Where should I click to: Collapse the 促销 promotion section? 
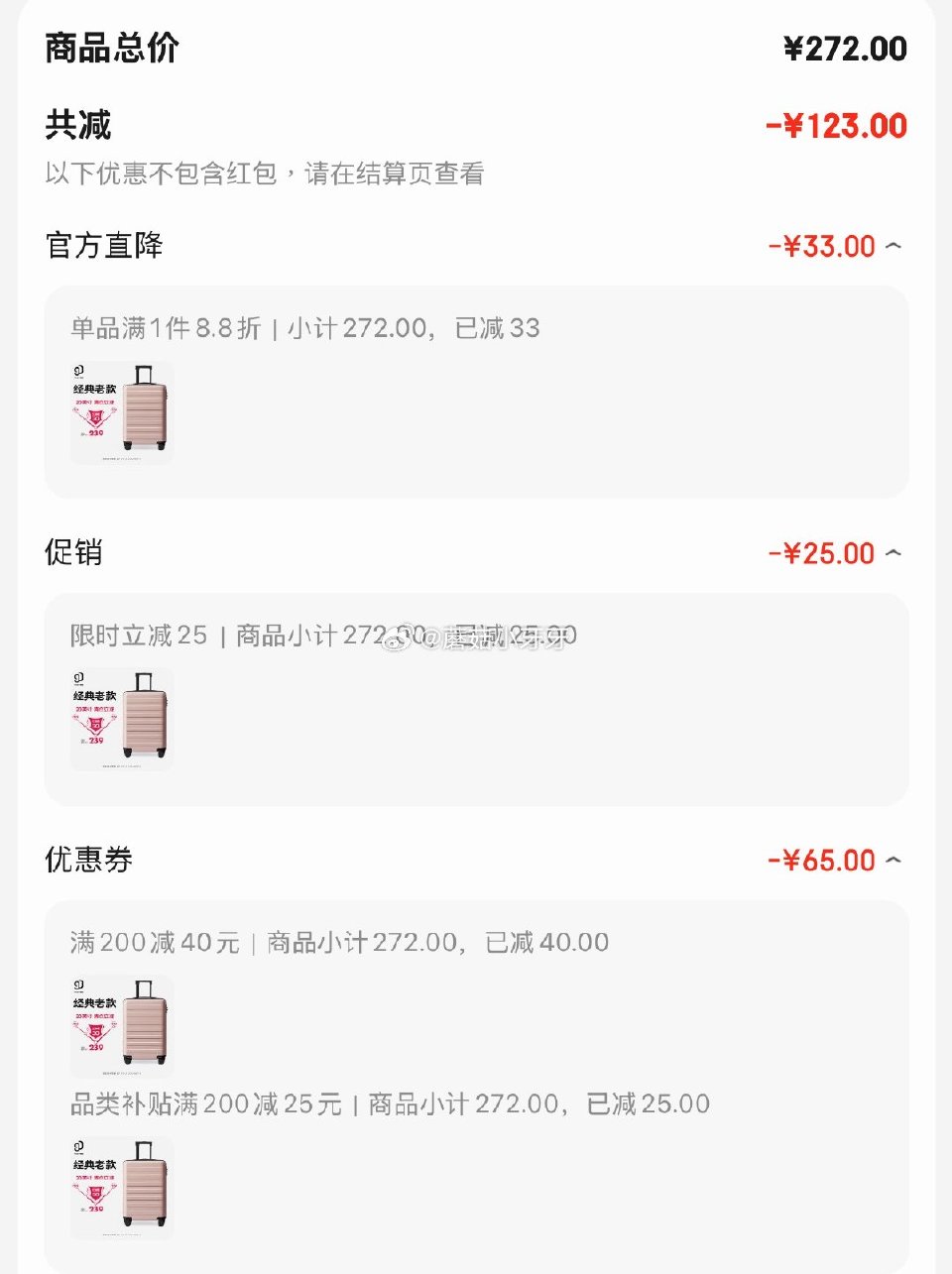click(895, 553)
